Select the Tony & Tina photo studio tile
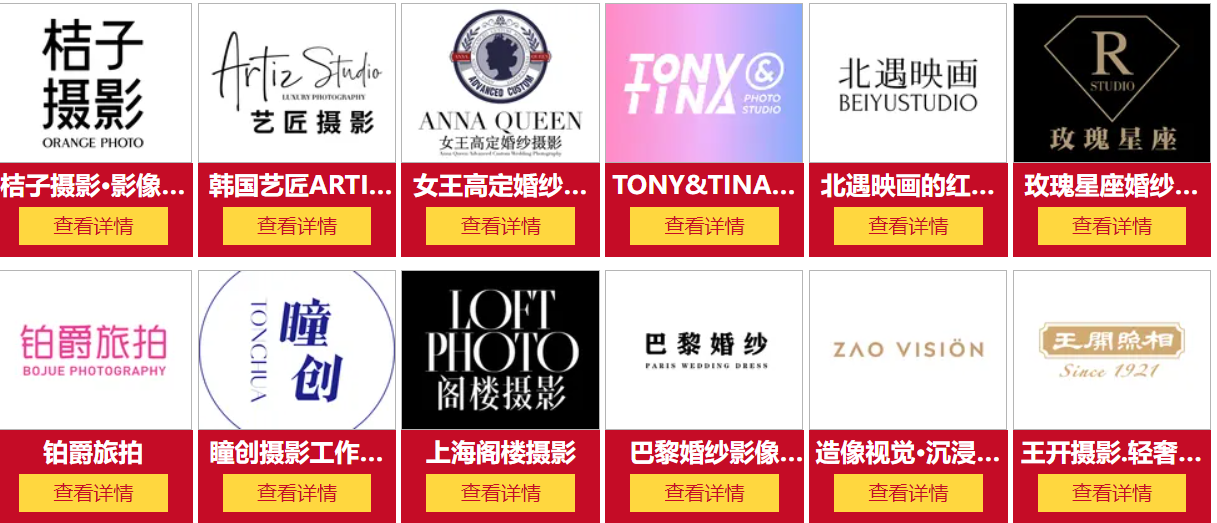This screenshot has width=1217, height=523. pos(704,83)
